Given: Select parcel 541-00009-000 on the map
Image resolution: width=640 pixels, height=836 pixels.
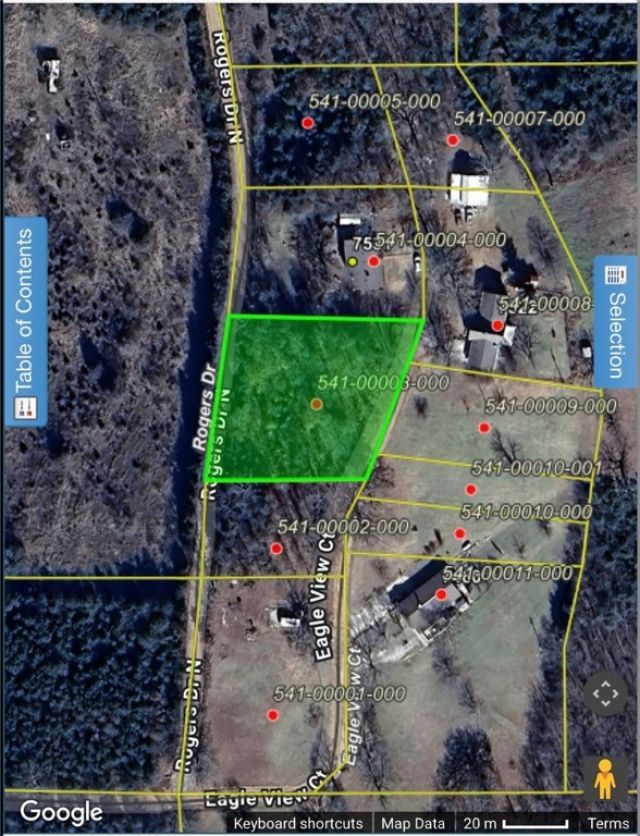Looking at the screenshot, I should 484,428.
